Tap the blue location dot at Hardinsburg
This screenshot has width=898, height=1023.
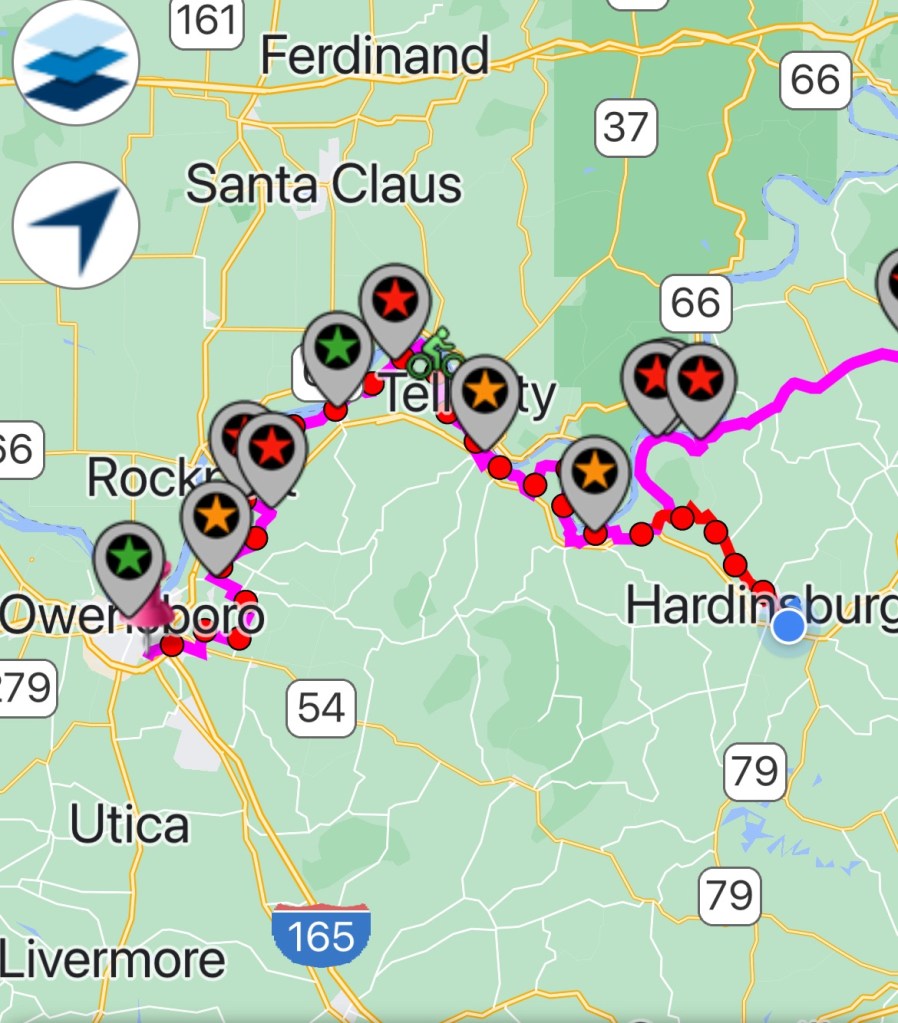click(x=789, y=626)
